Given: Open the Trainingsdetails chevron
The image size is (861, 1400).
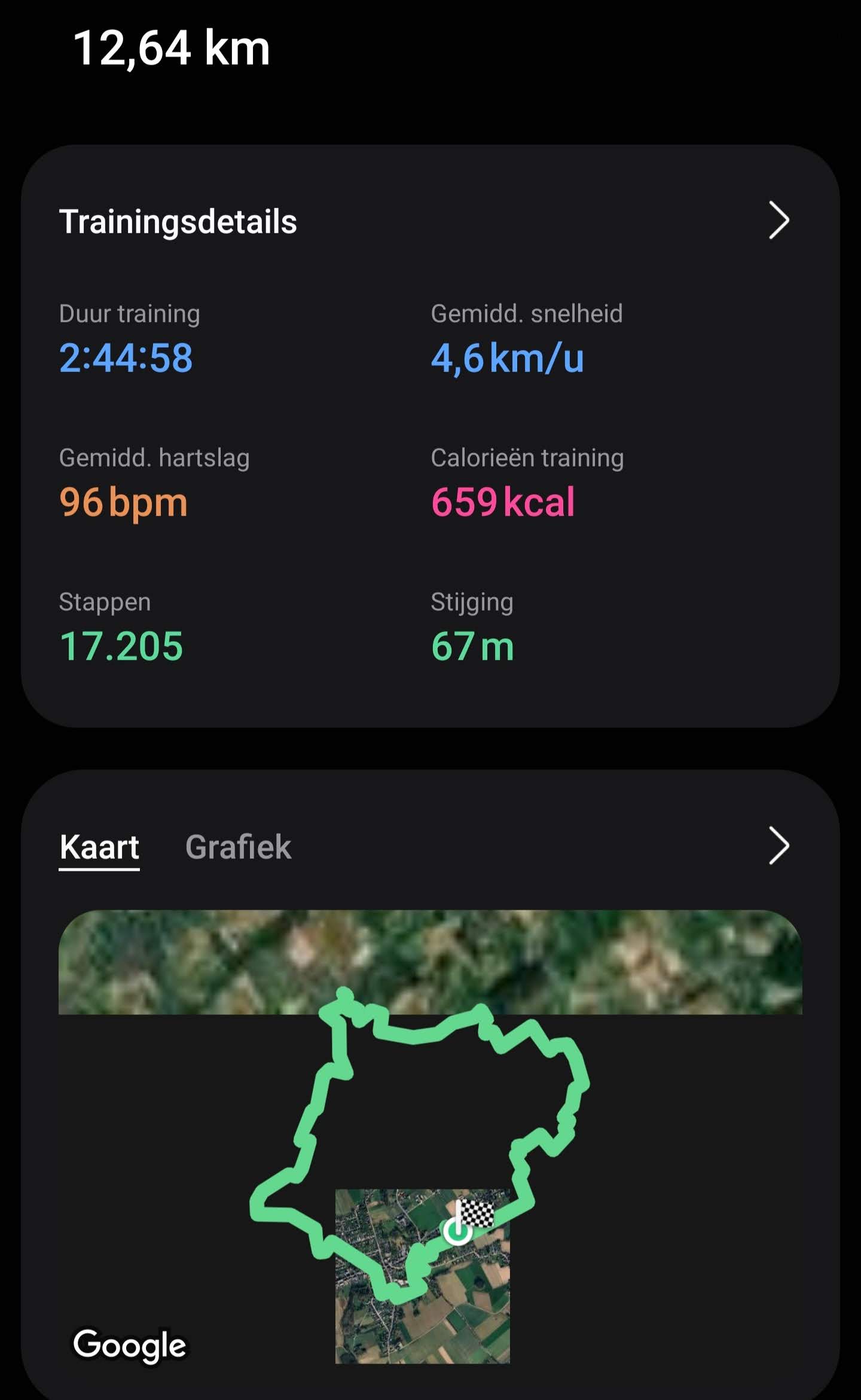Looking at the screenshot, I should tap(778, 221).
